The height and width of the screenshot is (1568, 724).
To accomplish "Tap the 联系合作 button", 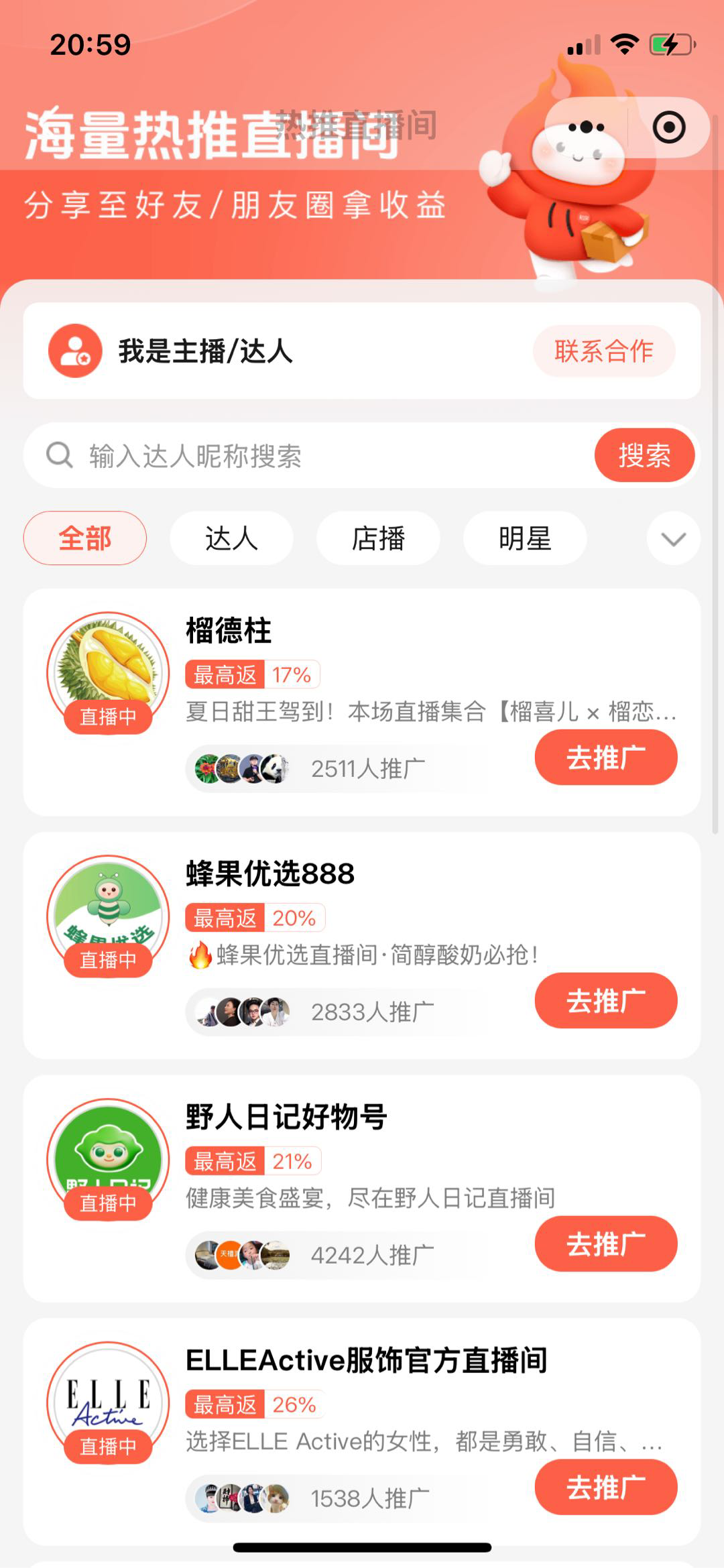I will point(603,351).
